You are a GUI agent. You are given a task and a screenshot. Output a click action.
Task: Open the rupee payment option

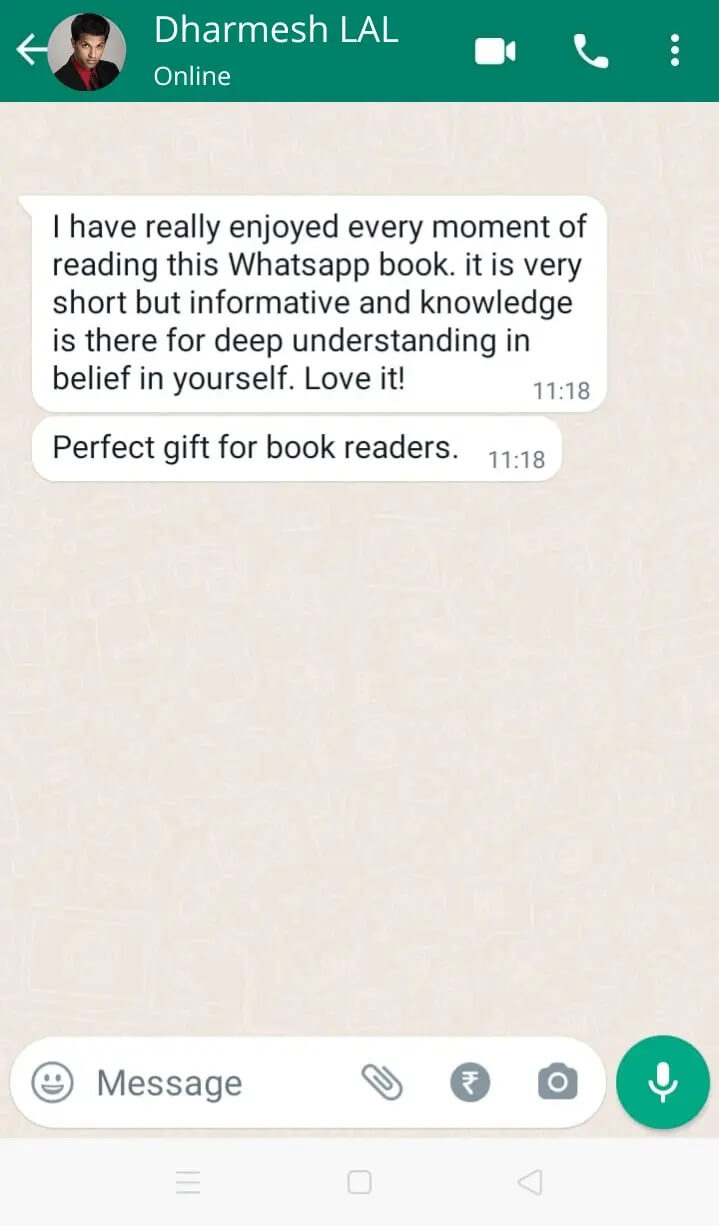pos(470,1082)
